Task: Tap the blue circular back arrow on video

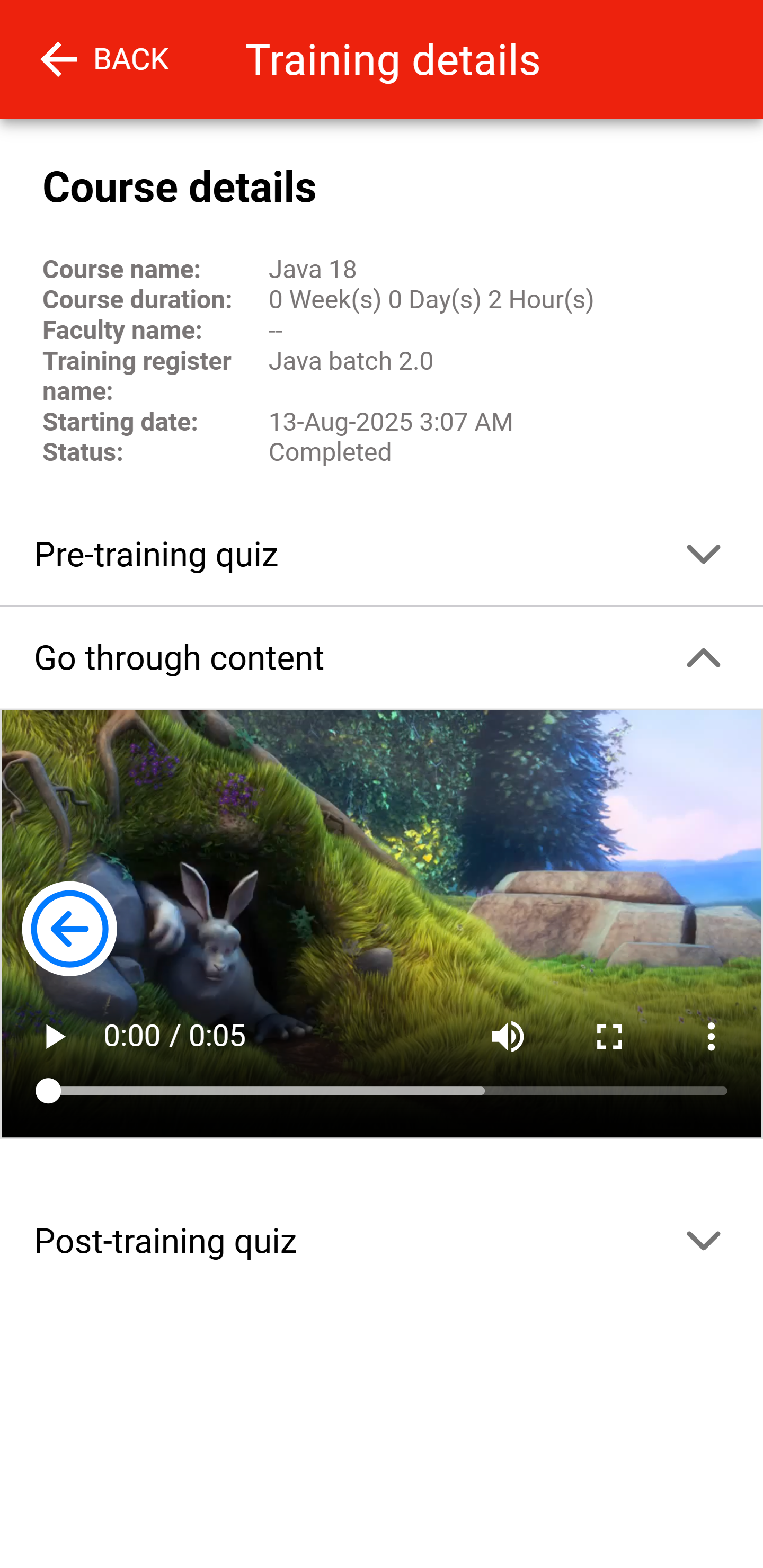Action: pos(69,929)
